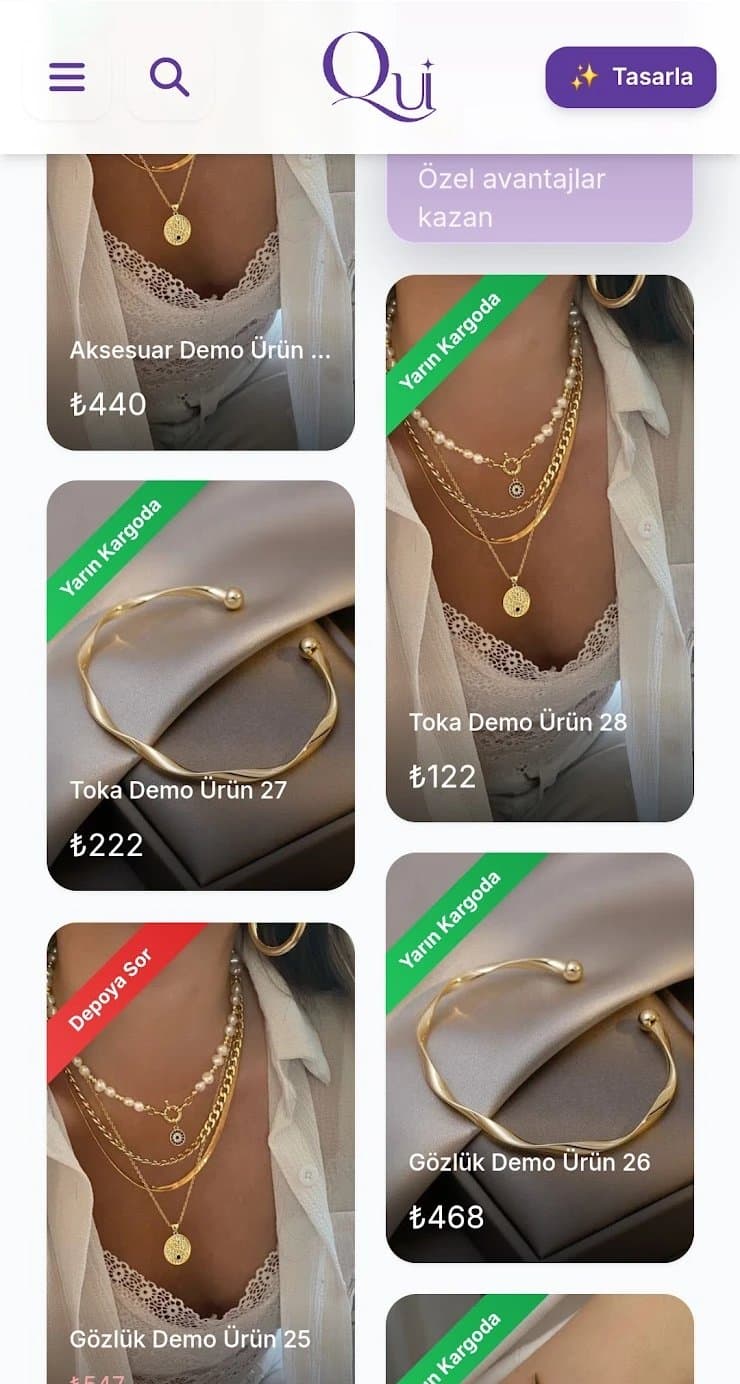This screenshot has height=1384, width=740.
Task: Open the search icon
Action: [x=170, y=77]
